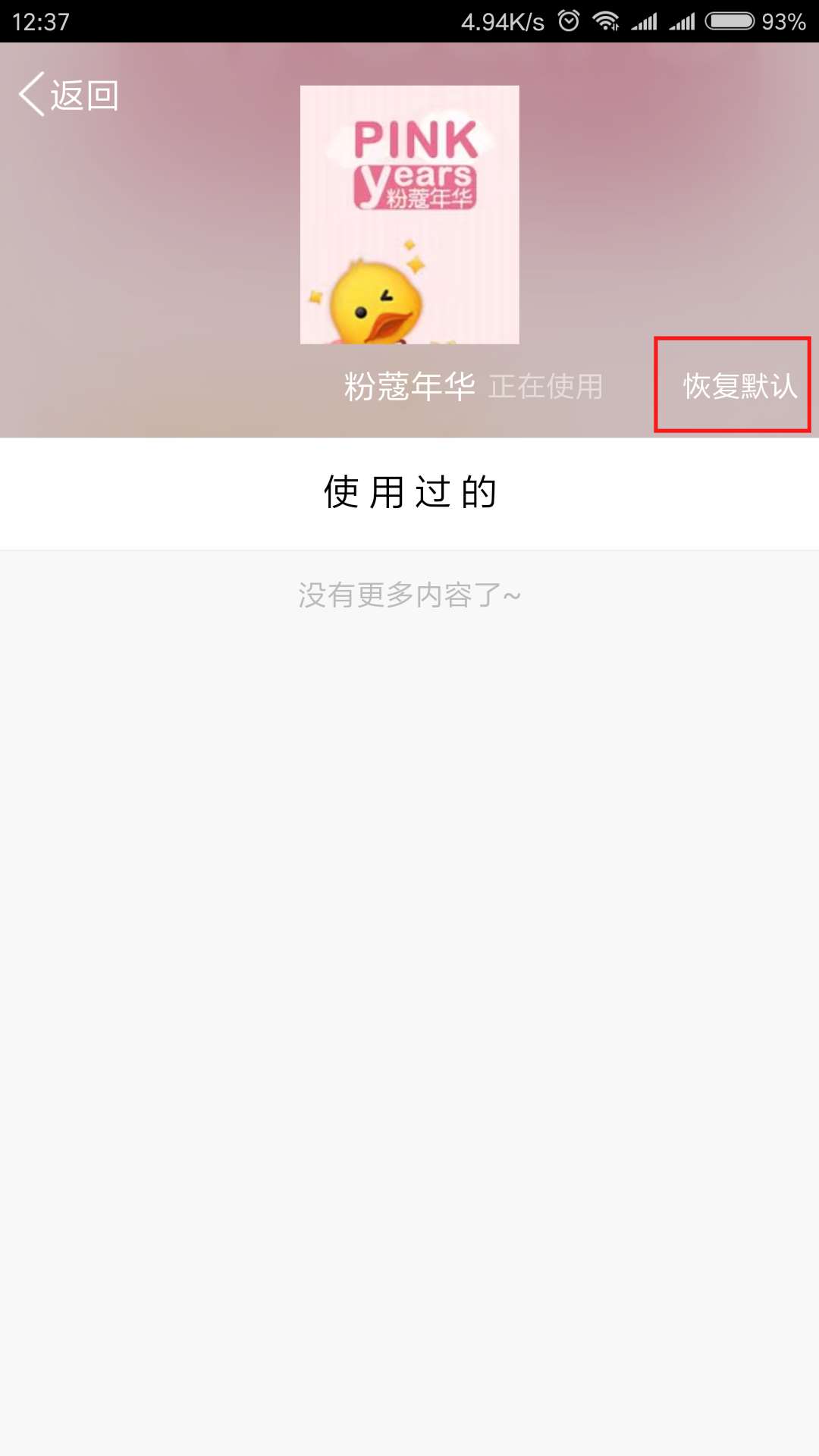Image resolution: width=819 pixels, height=1456 pixels.
Task: Tap the 返回 back button
Action: click(x=68, y=95)
